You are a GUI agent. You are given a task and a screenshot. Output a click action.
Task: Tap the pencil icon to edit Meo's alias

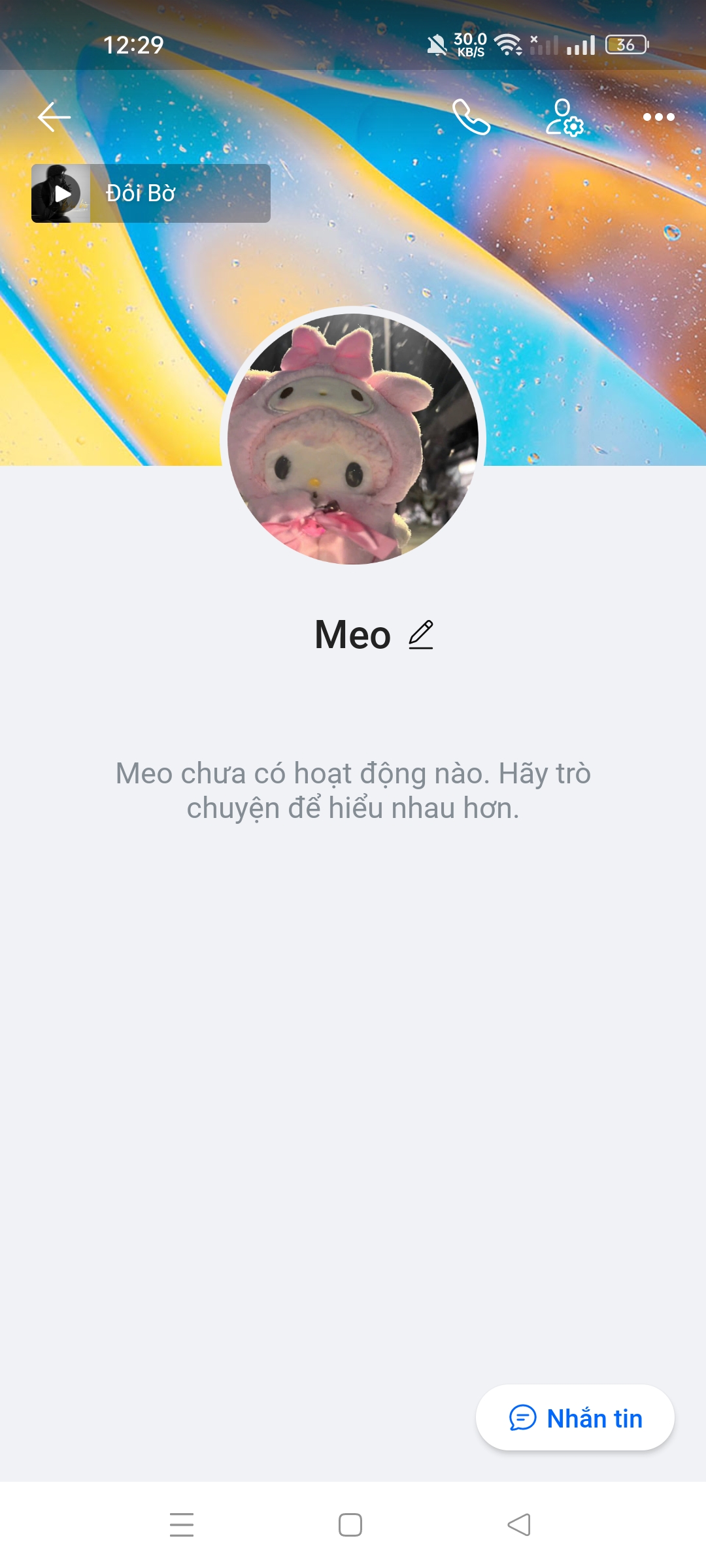(420, 634)
